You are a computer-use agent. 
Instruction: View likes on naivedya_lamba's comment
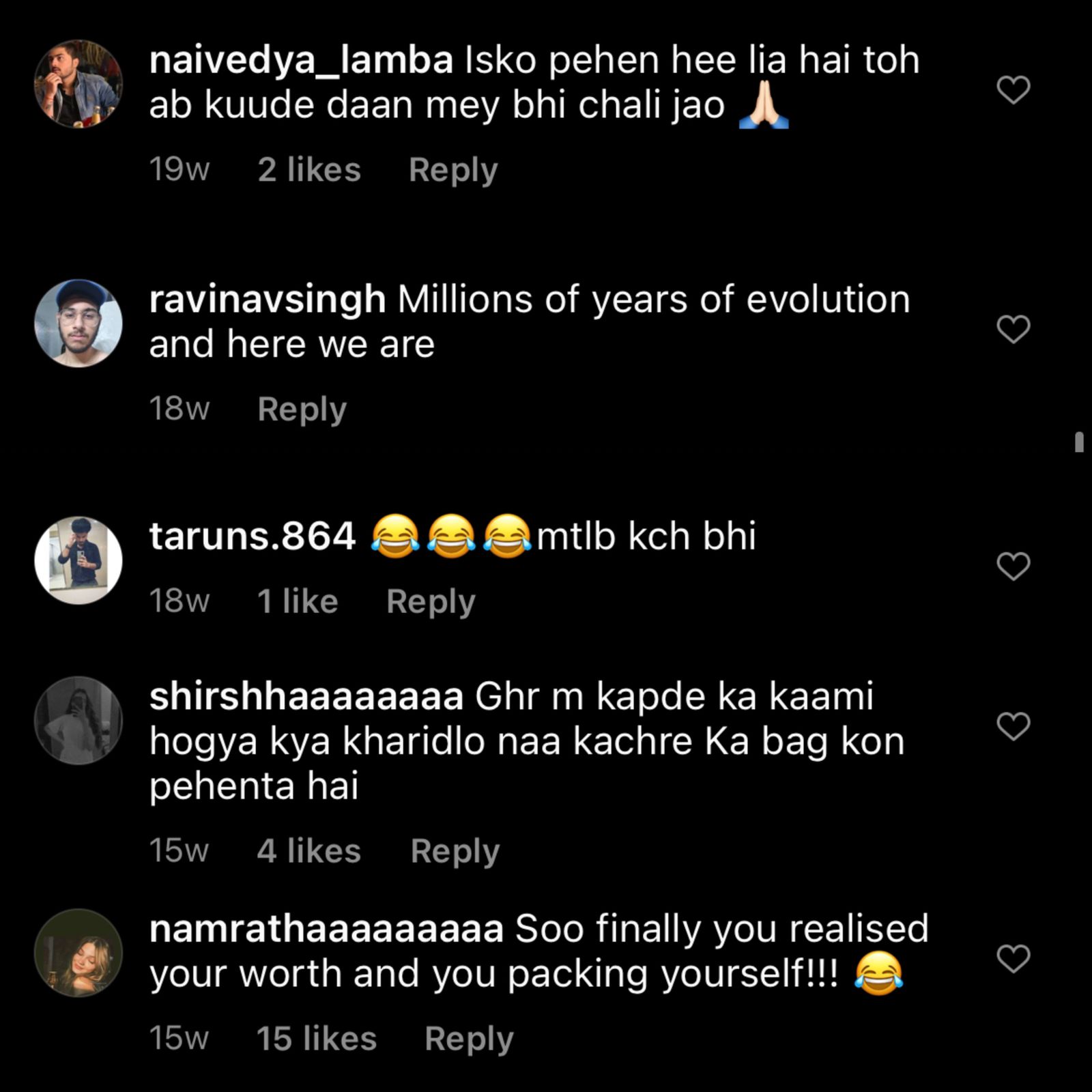[308, 170]
